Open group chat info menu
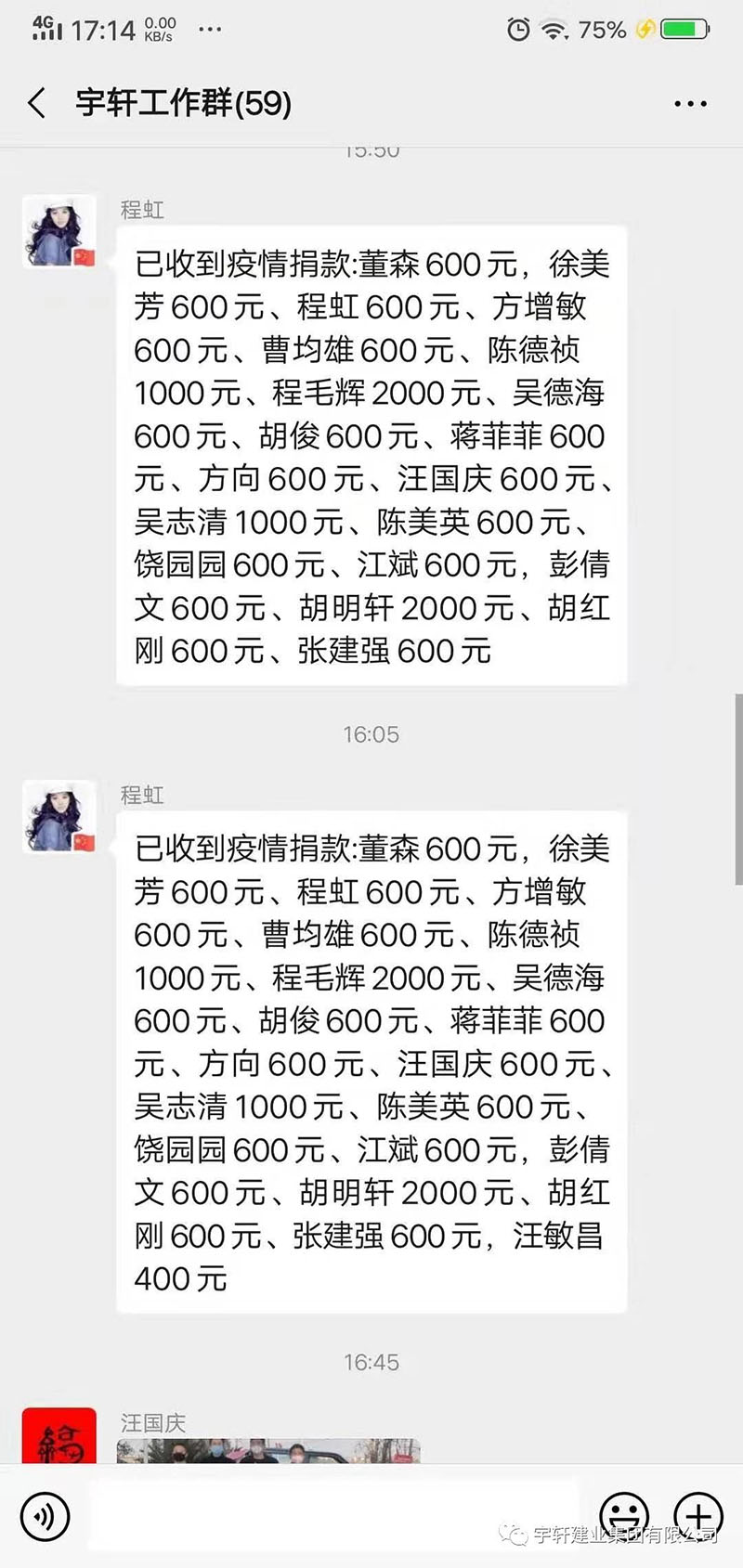Image resolution: width=743 pixels, height=1568 pixels. click(690, 104)
